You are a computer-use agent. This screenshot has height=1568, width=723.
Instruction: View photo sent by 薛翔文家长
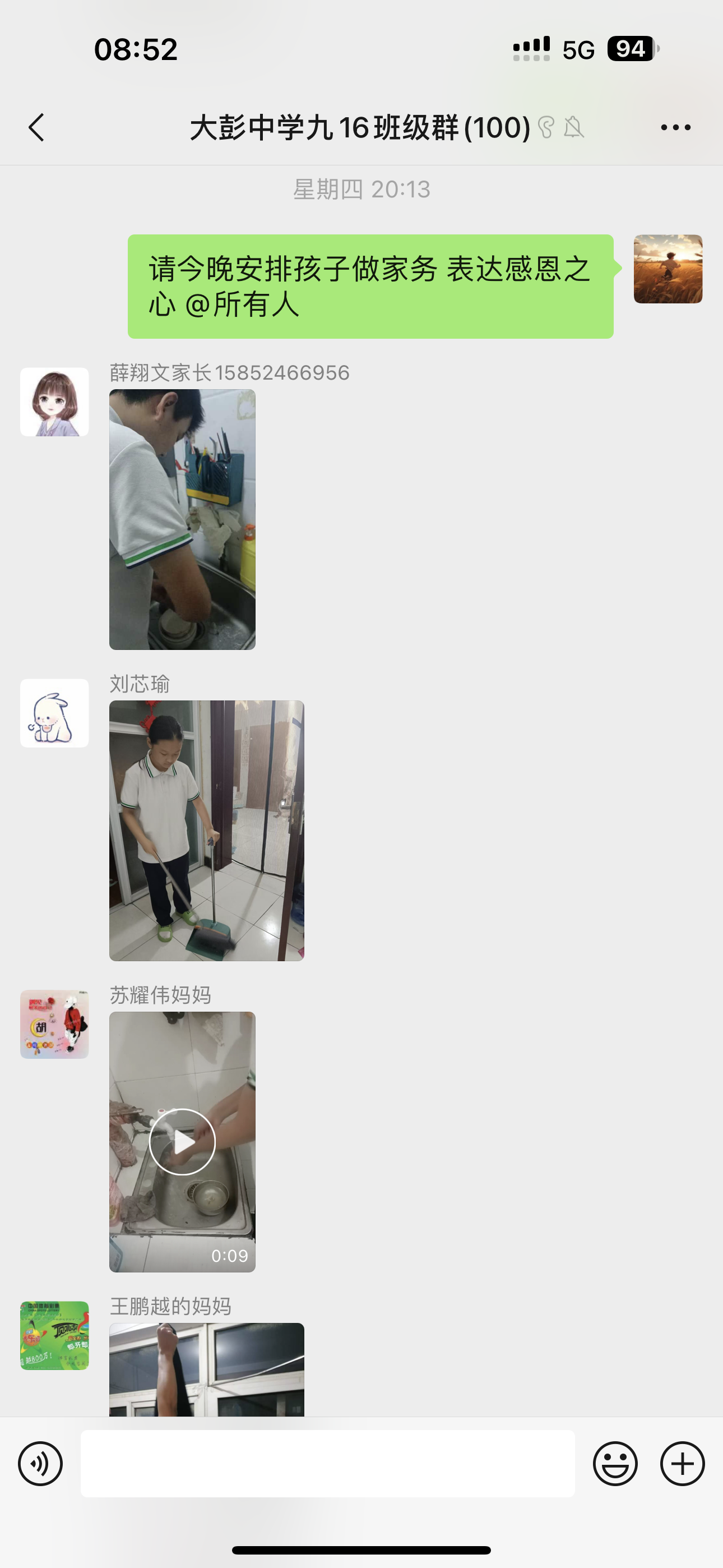(x=182, y=519)
